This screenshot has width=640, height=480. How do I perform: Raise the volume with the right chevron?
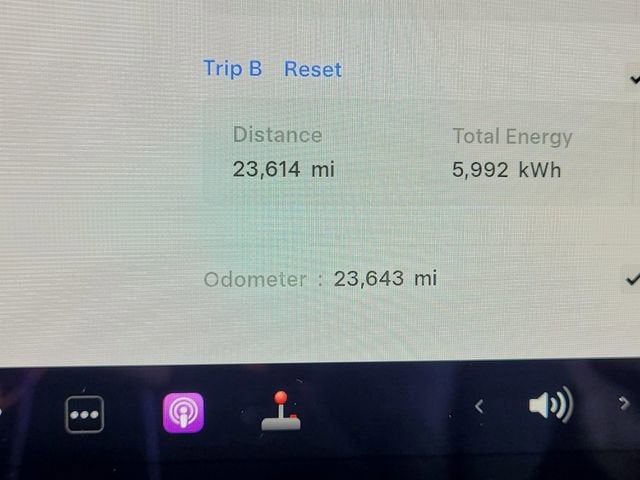click(x=625, y=405)
